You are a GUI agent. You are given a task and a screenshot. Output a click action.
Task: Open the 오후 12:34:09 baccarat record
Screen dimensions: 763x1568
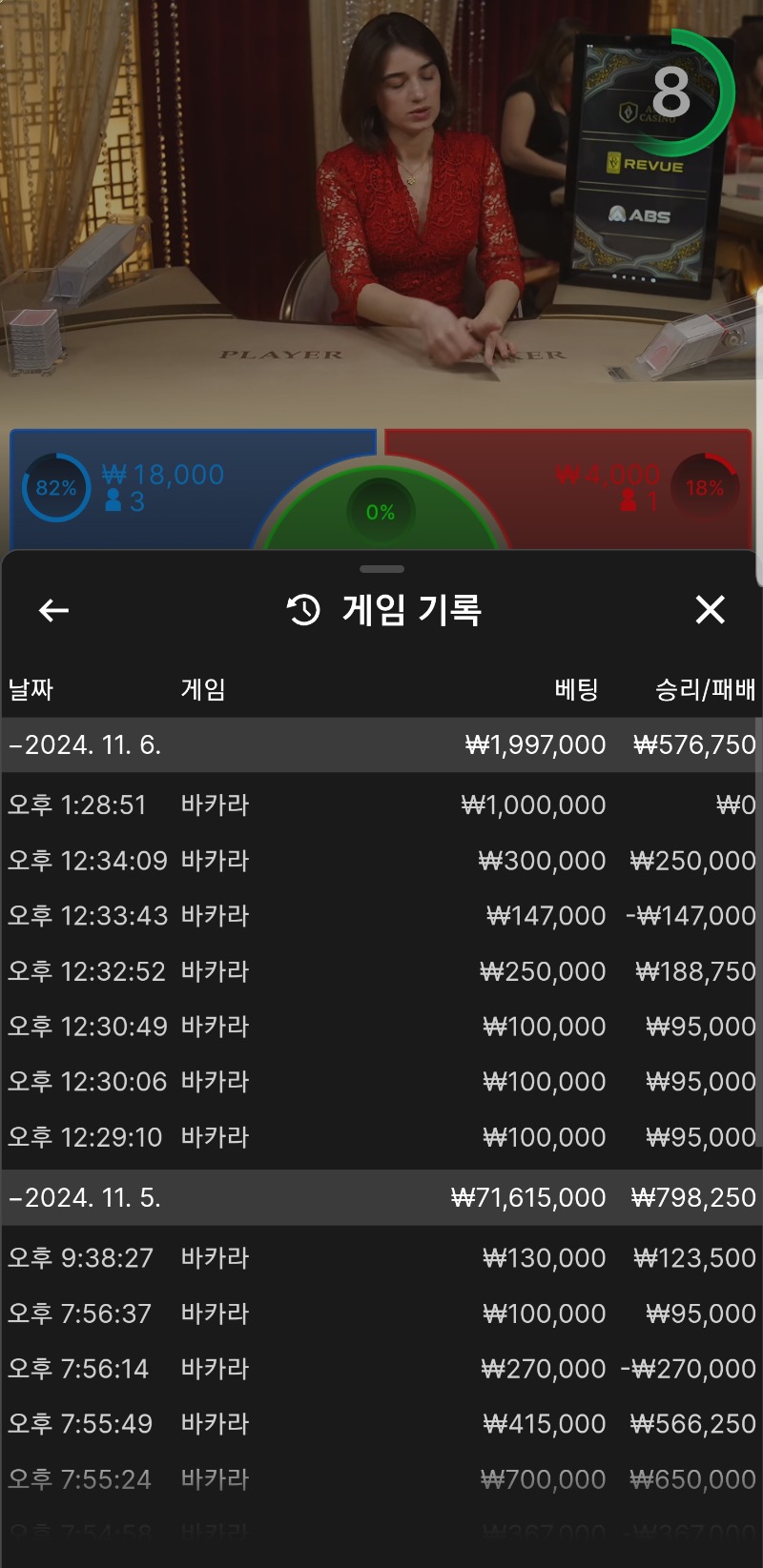point(381,861)
